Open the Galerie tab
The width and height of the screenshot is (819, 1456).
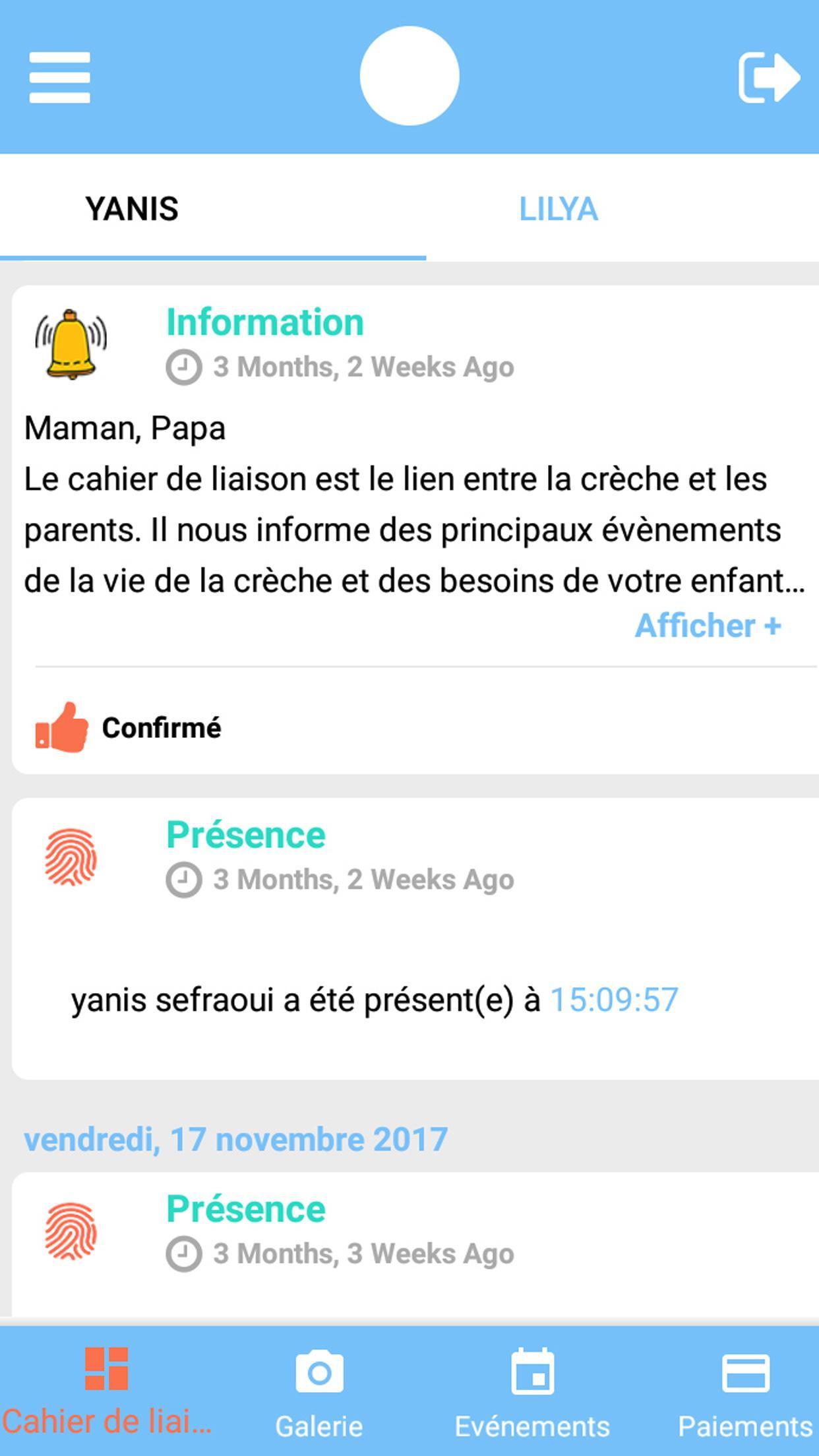(x=319, y=1391)
